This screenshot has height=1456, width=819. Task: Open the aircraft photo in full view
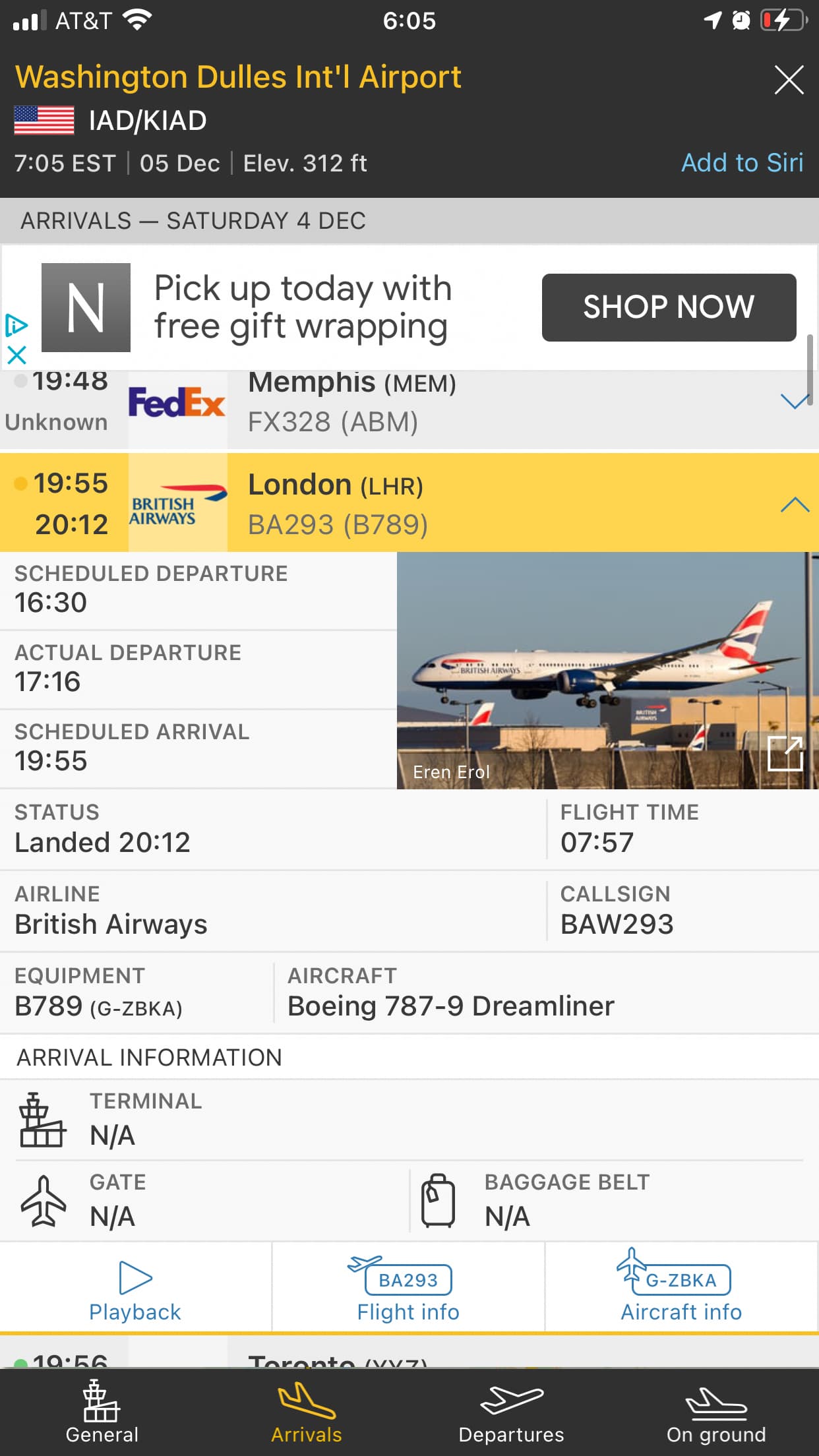point(785,753)
